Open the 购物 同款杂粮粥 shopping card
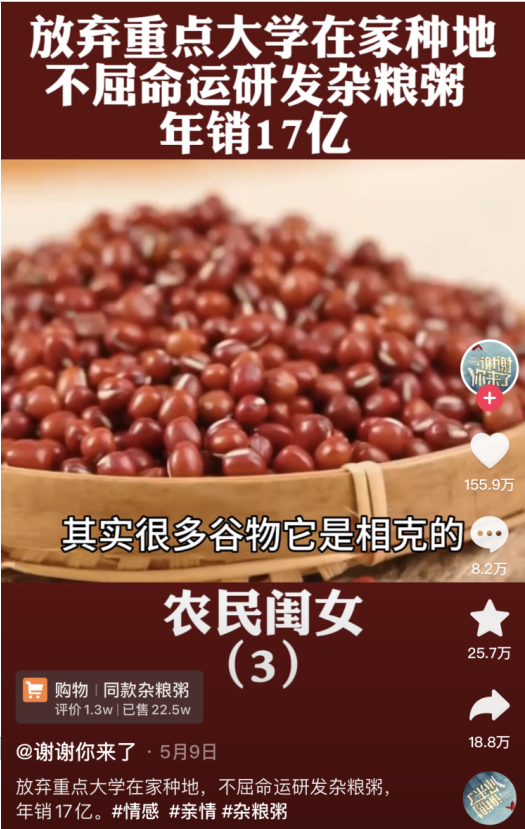525x829 pixels. [109, 697]
